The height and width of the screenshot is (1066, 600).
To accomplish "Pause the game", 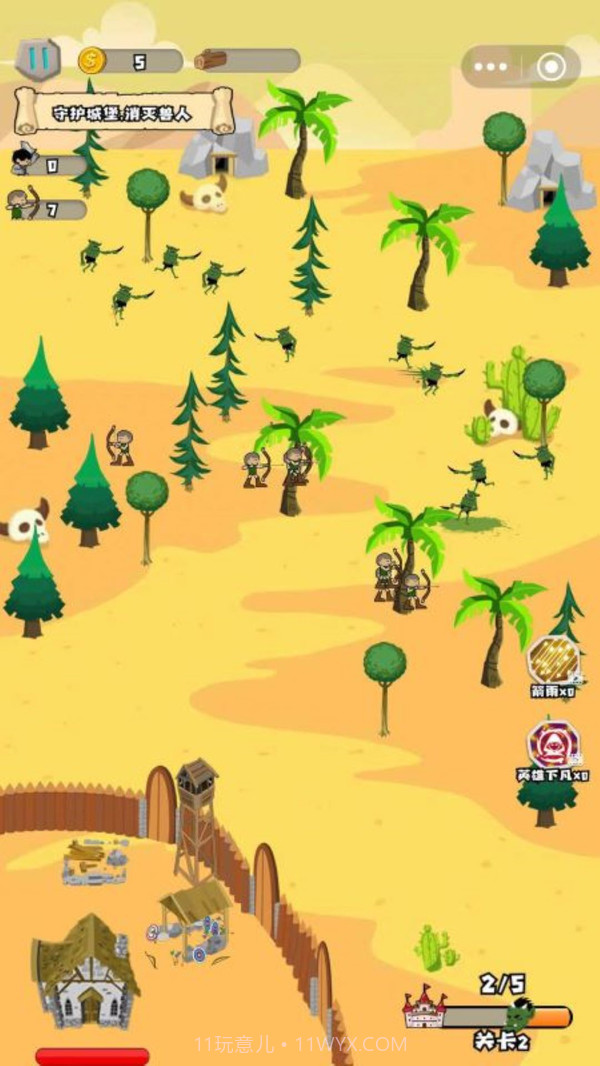I will pos(38,59).
